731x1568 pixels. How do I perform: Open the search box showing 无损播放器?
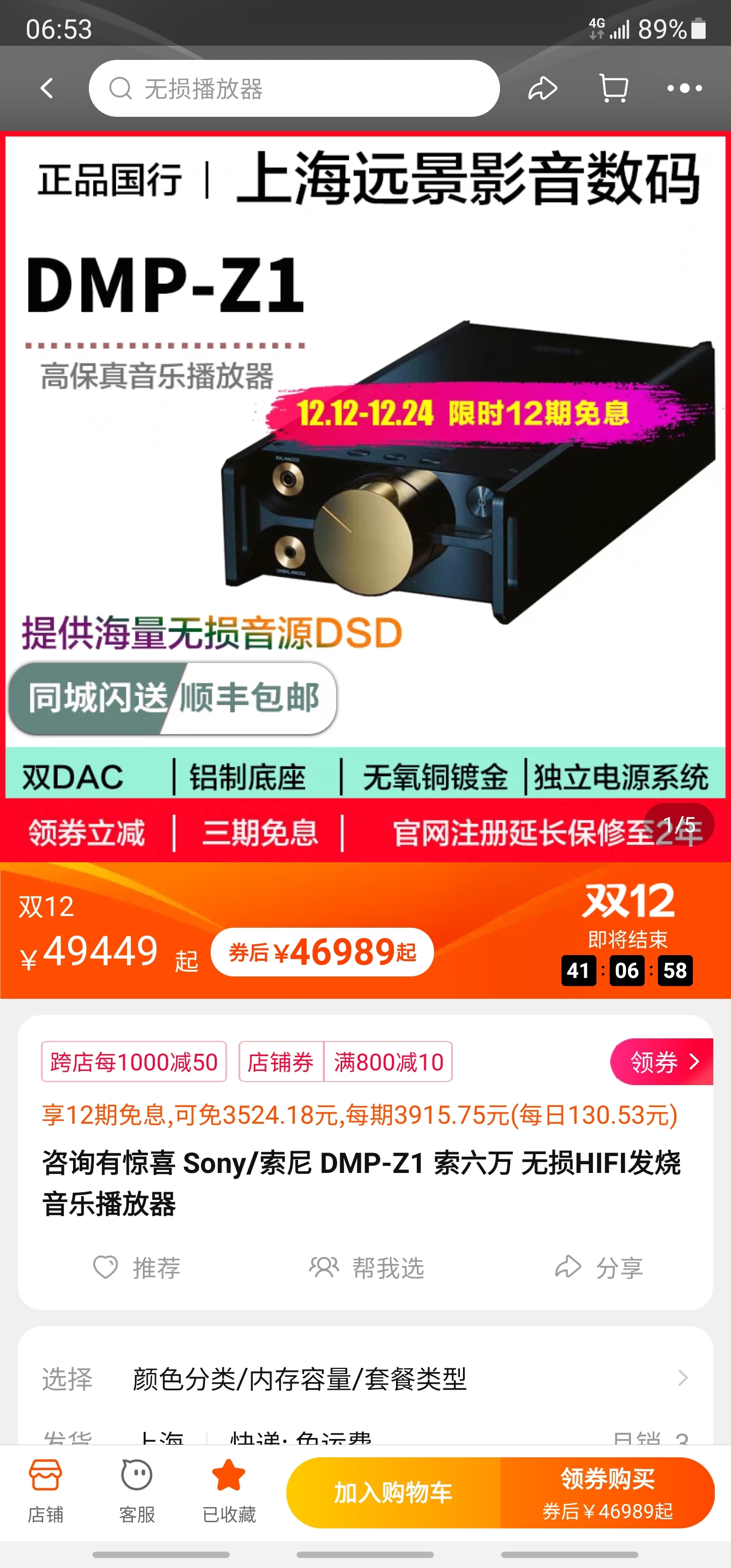click(x=294, y=88)
